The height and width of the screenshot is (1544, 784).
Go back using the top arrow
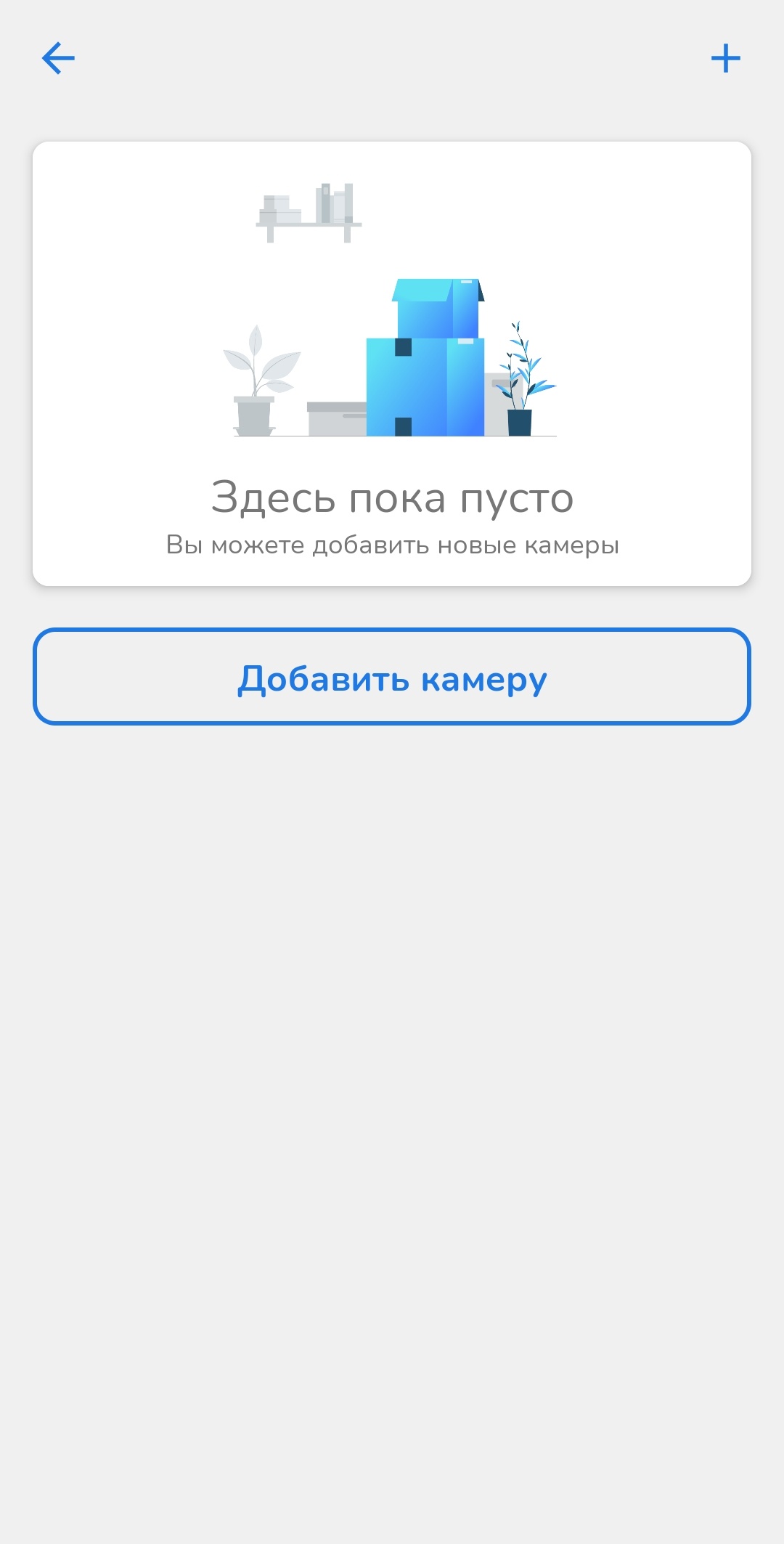58,58
